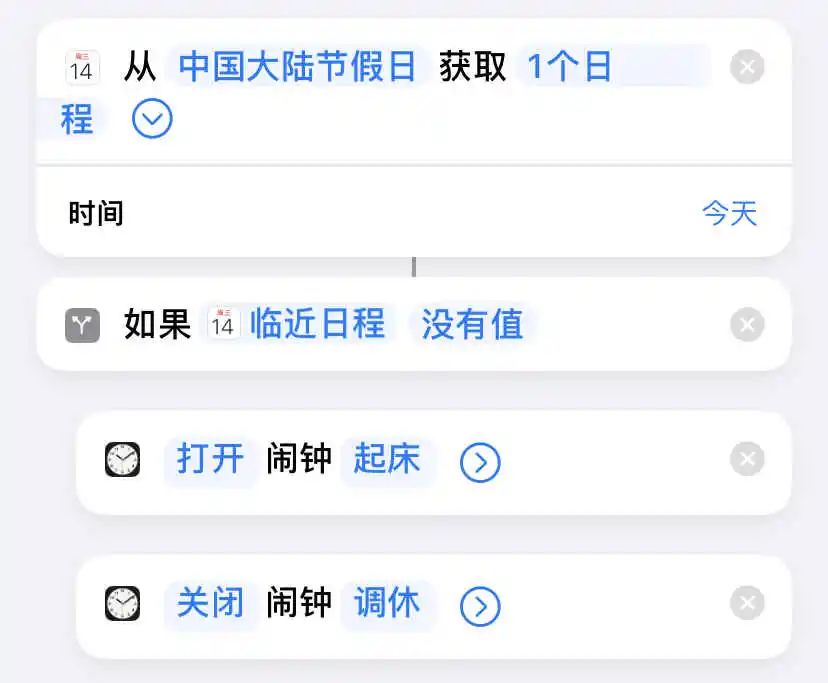Collapse the calendar action options chevron
The image size is (828, 683).
pos(152,120)
